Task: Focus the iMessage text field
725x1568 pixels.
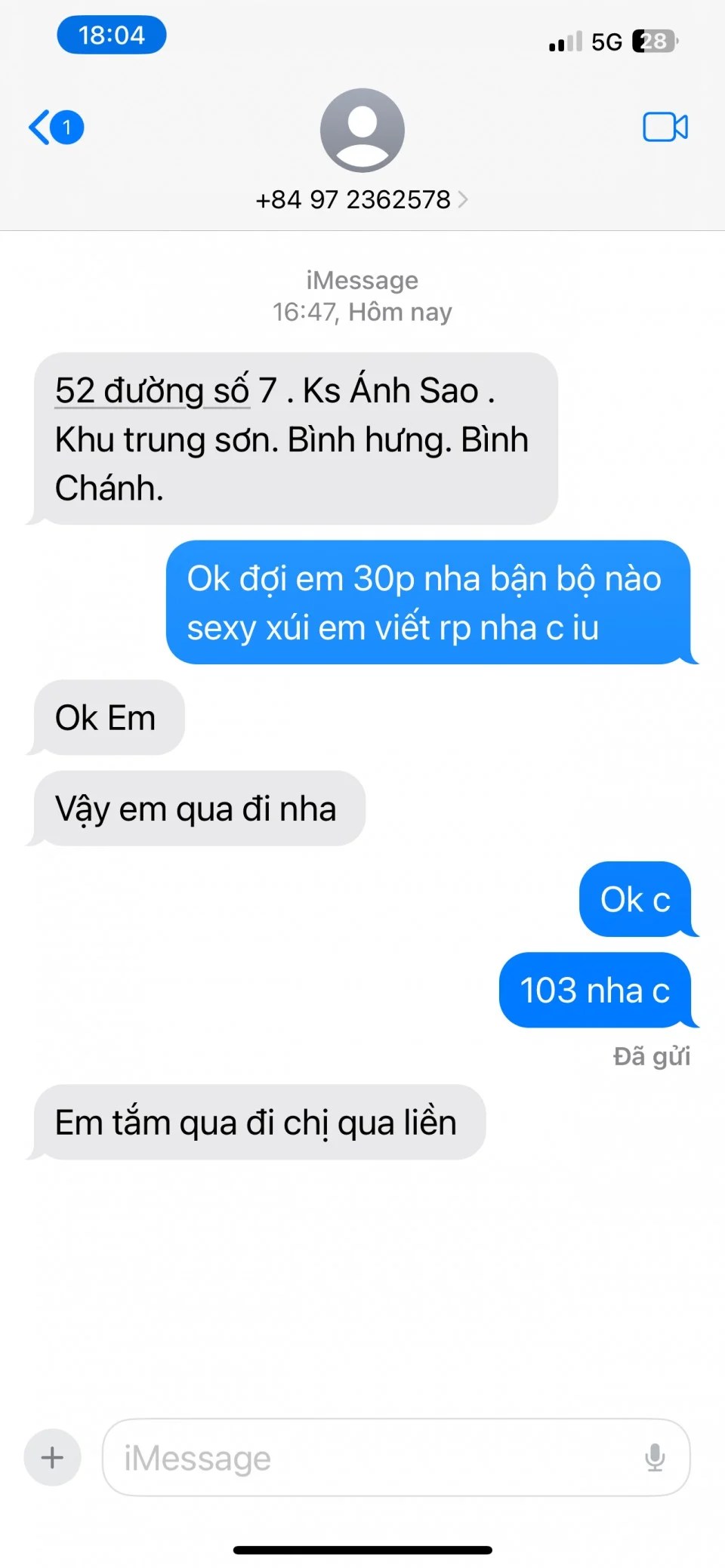Action: pyautogui.click(x=370, y=1457)
